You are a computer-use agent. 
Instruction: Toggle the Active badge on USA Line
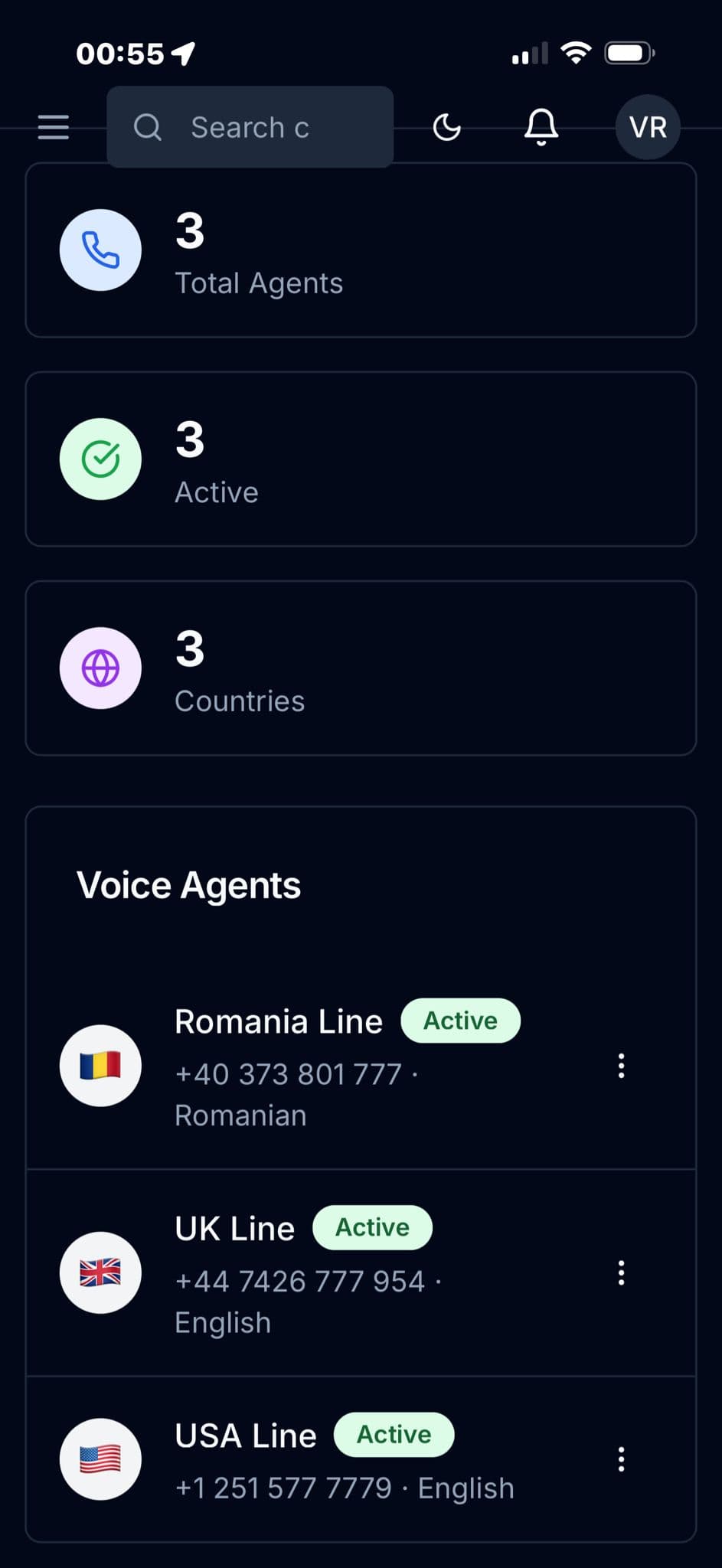pos(394,1435)
